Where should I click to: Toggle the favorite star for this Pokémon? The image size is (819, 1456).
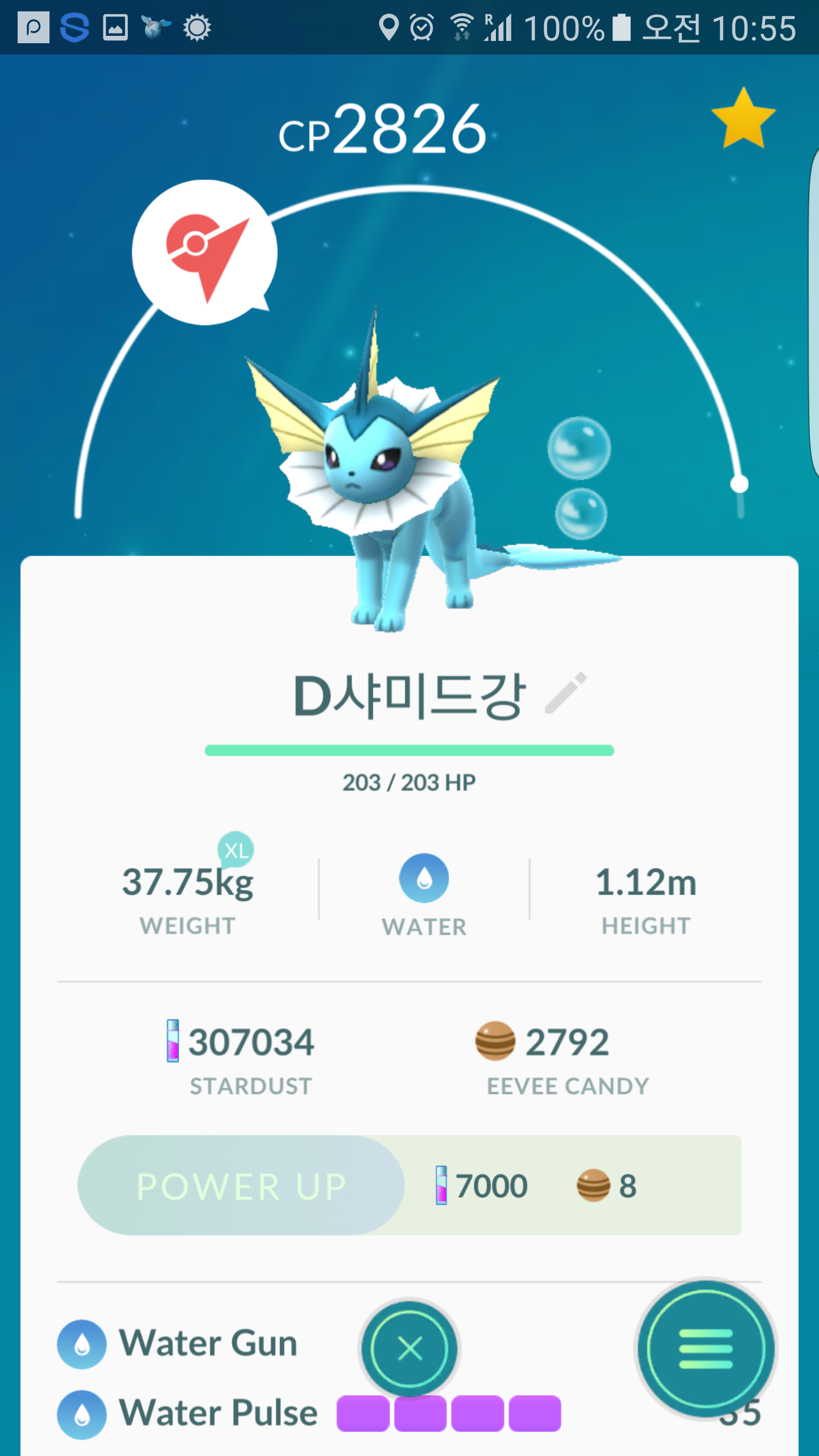[743, 118]
